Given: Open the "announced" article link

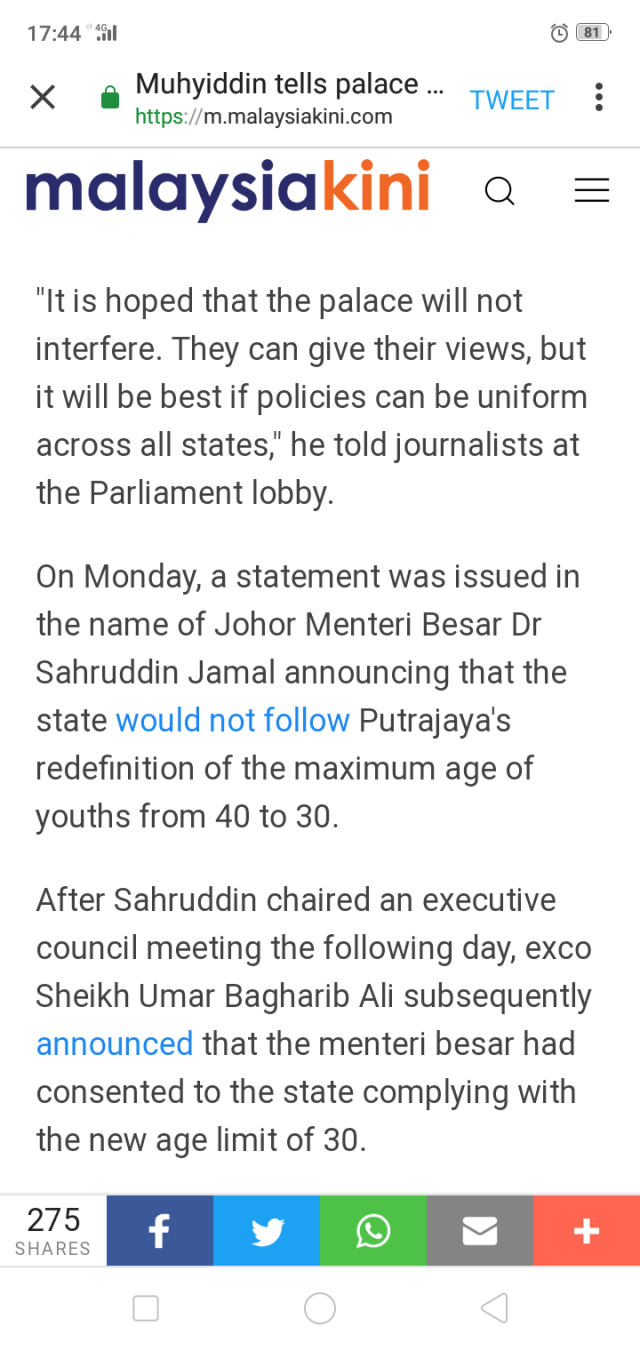Looking at the screenshot, I should coord(114,1043).
